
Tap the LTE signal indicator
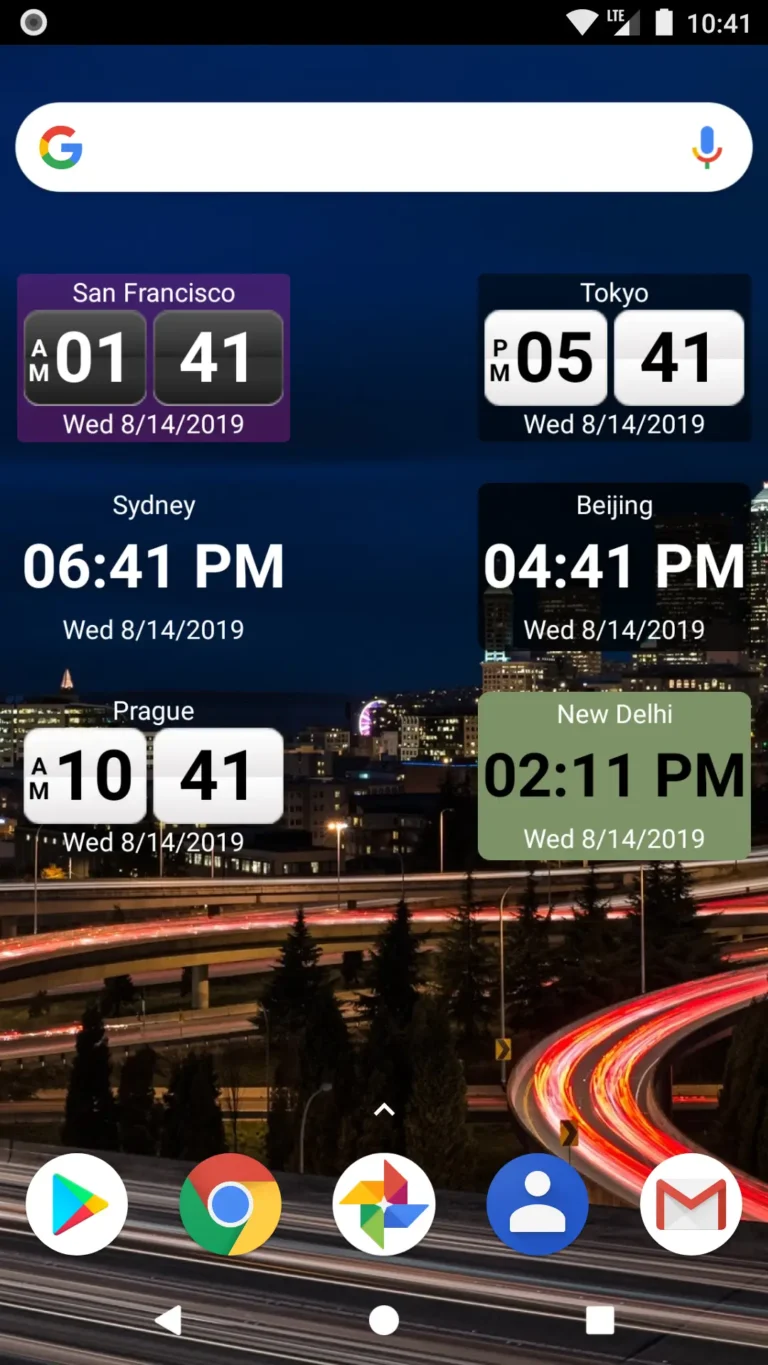click(x=624, y=22)
